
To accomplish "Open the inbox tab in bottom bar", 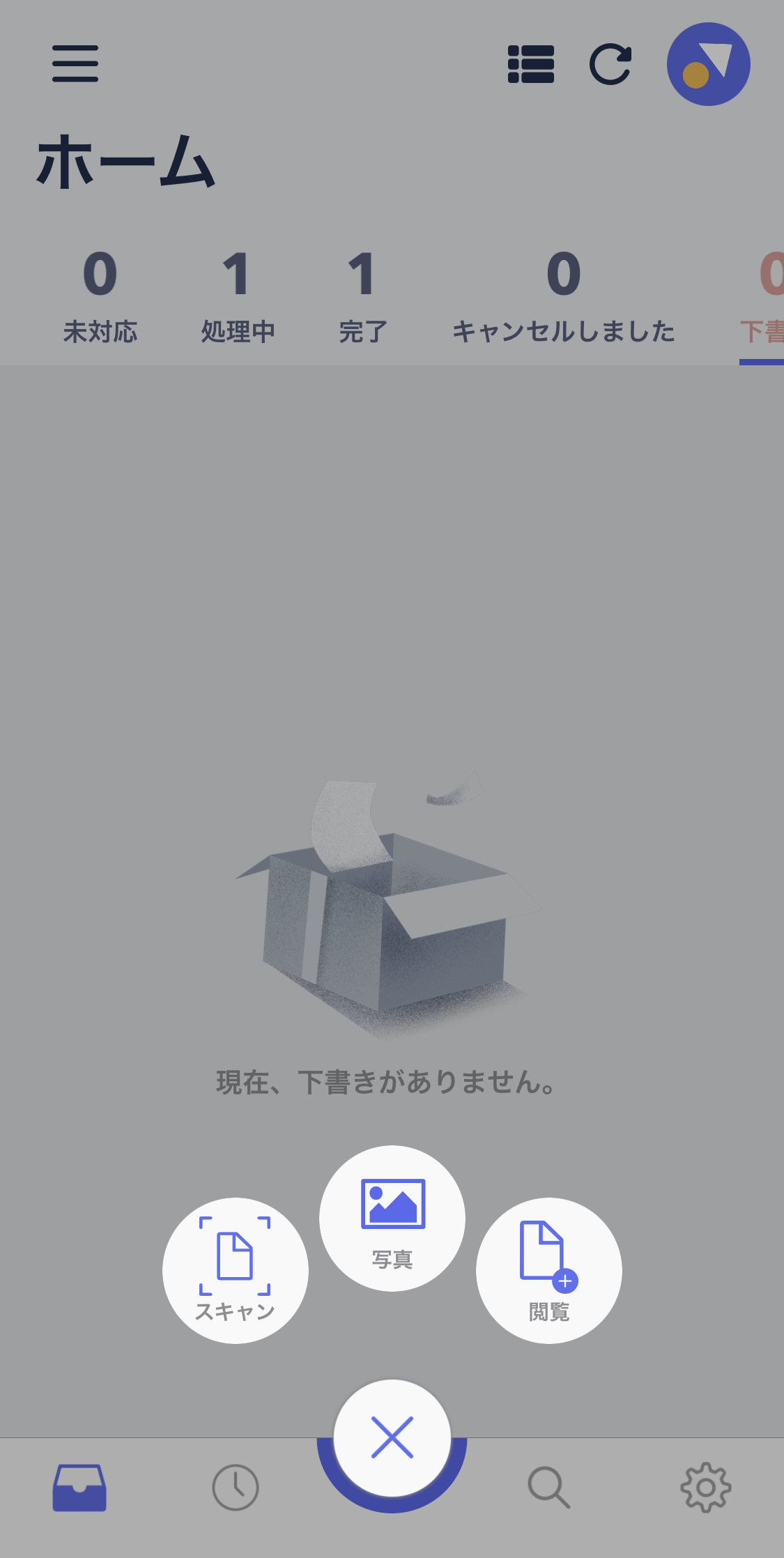I will pos(79,1488).
